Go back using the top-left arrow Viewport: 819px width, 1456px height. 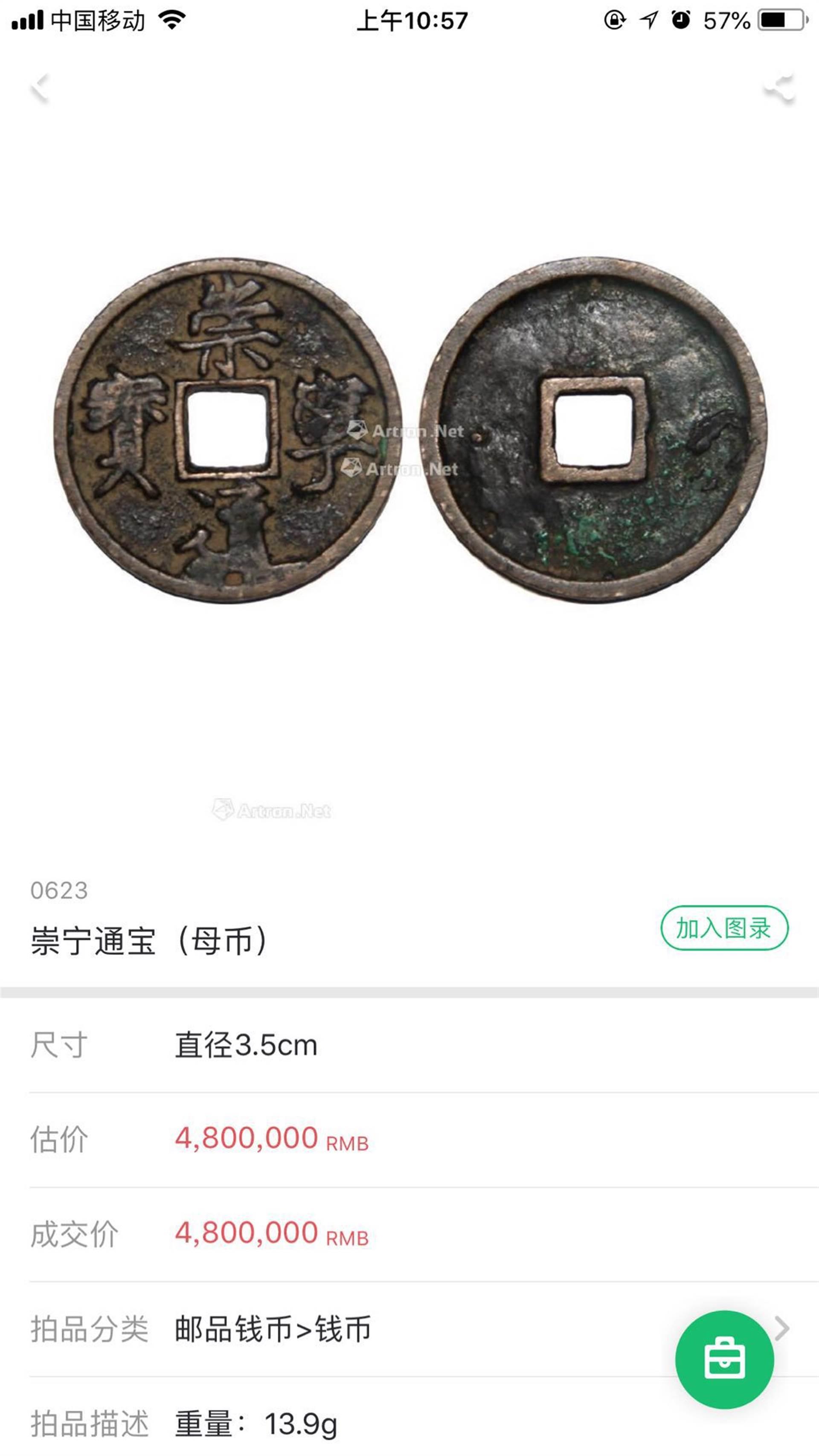tap(40, 89)
